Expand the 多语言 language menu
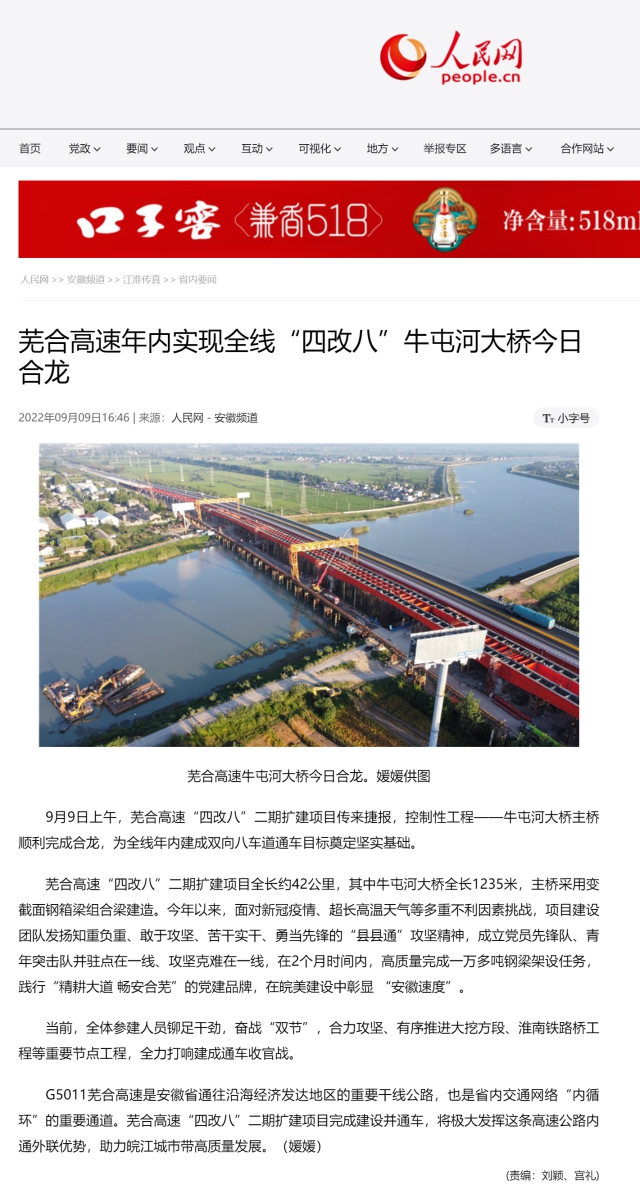 point(510,149)
